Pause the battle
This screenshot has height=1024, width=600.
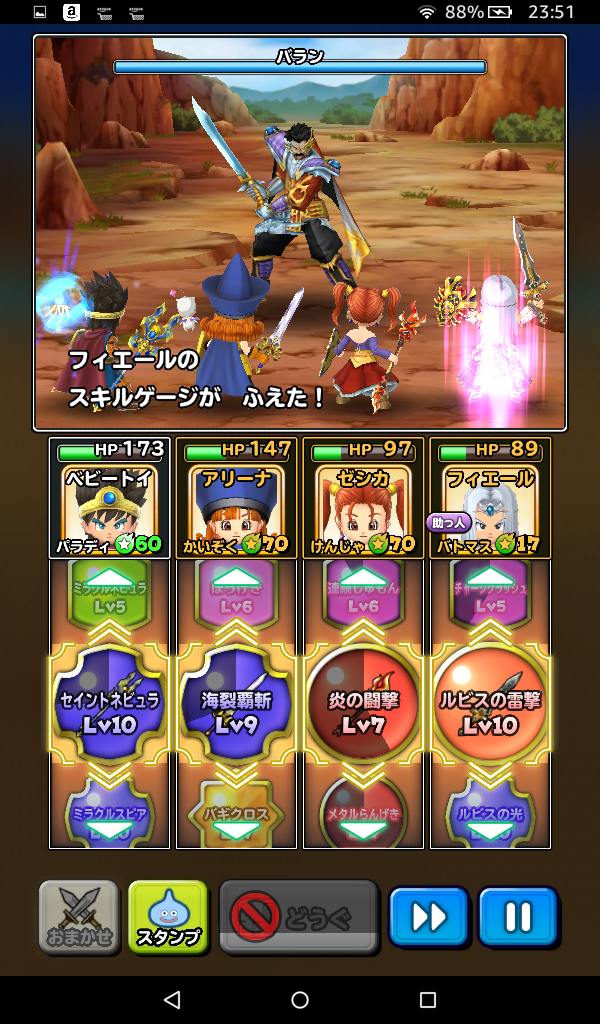[x=518, y=916]
